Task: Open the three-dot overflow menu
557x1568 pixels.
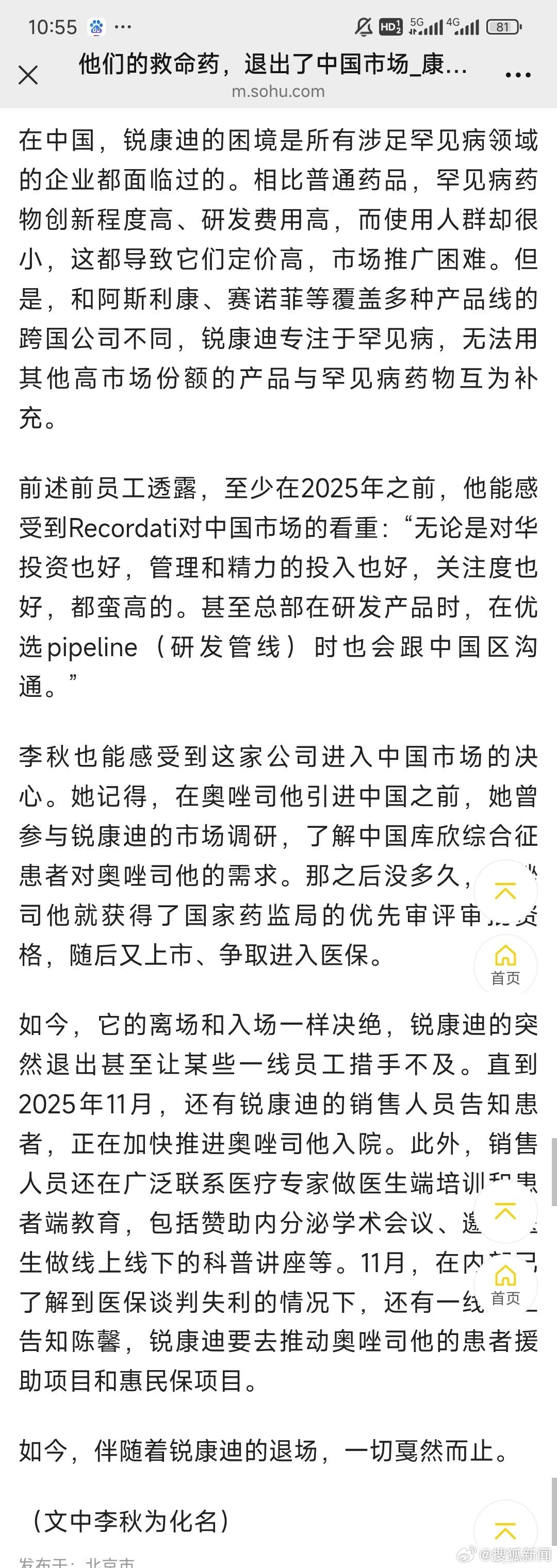Action: point(518,75)
